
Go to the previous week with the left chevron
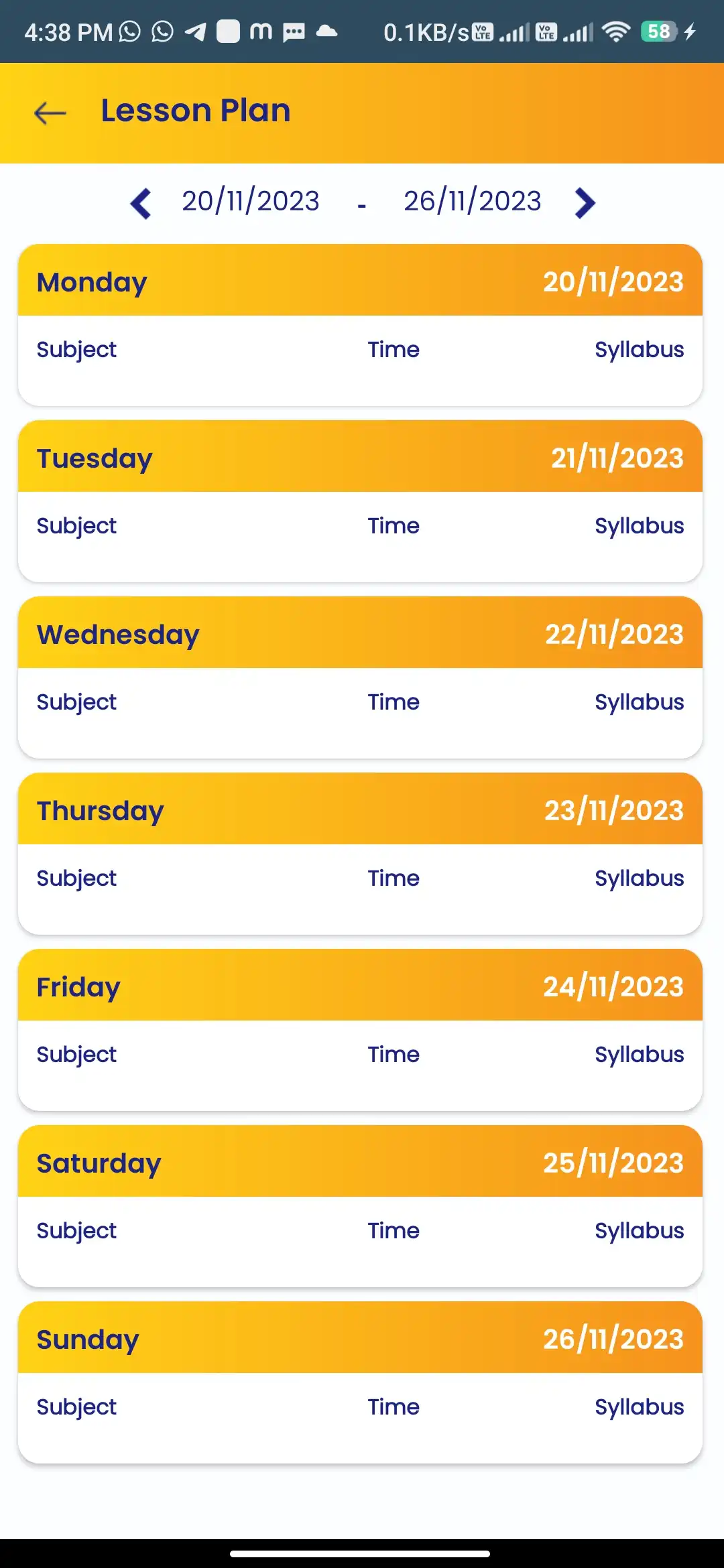click(x=141, y=202)
